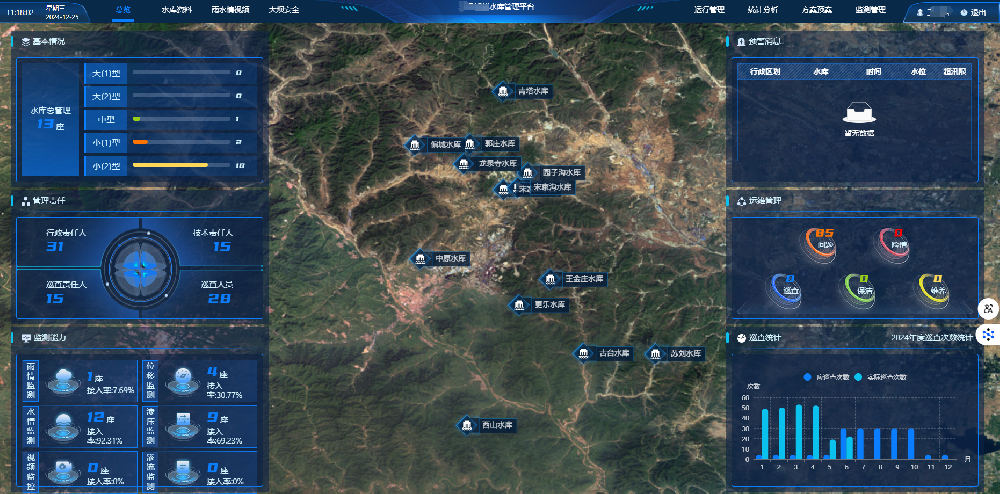1000x494 pixels.
Task: Open the 统计分析 tab
Action: (763, 9)
